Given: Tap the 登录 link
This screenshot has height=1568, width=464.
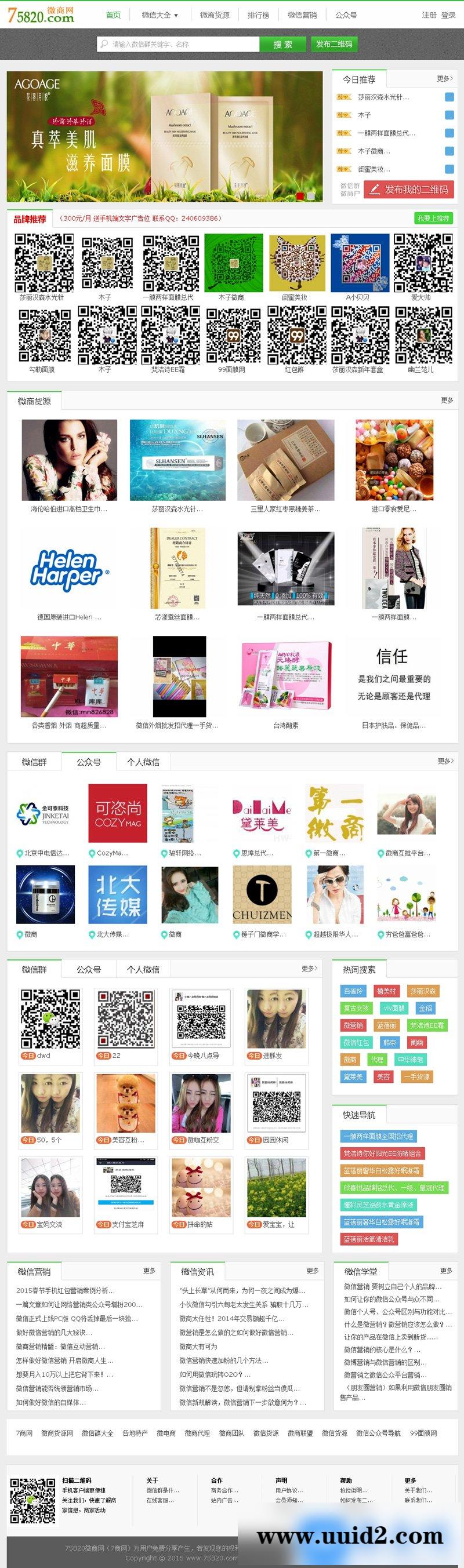Looking at the screenshot, I should 448,15.
